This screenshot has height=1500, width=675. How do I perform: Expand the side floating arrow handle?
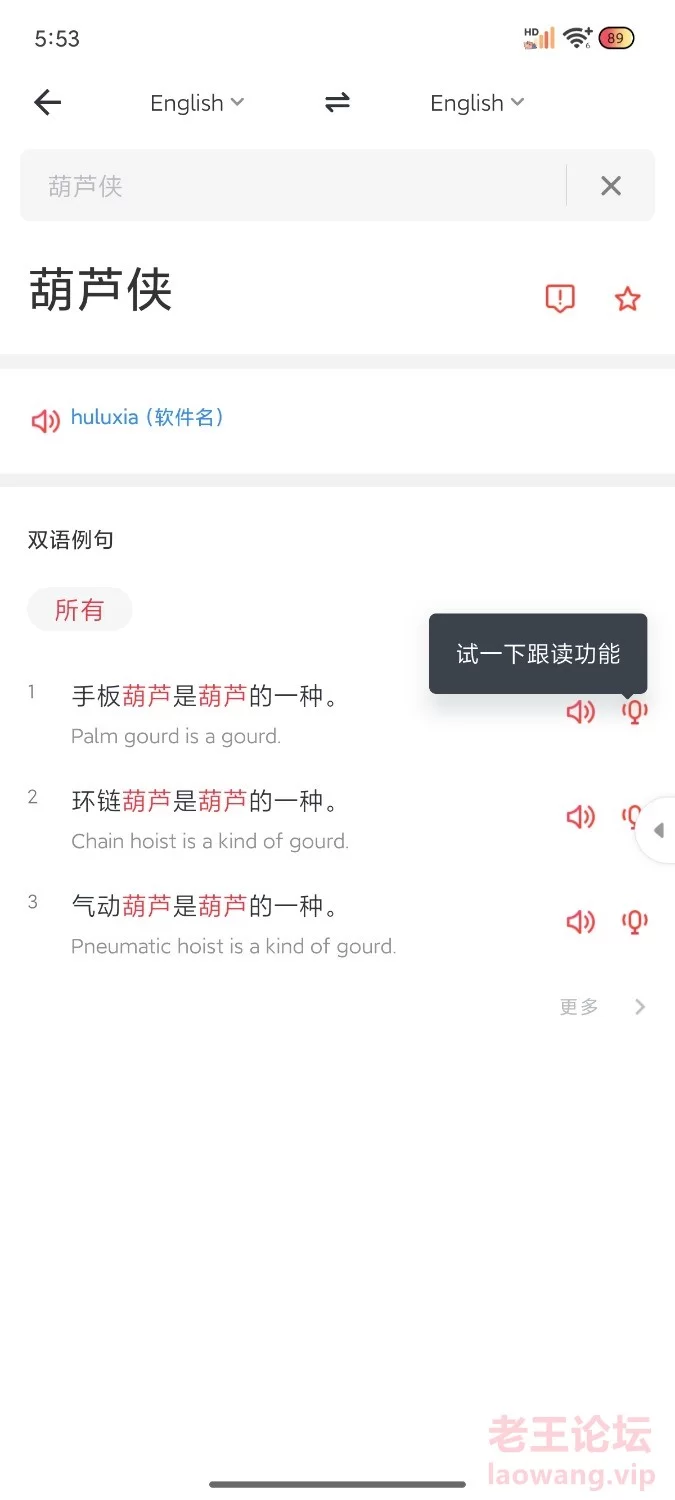(x=657, y=829)
